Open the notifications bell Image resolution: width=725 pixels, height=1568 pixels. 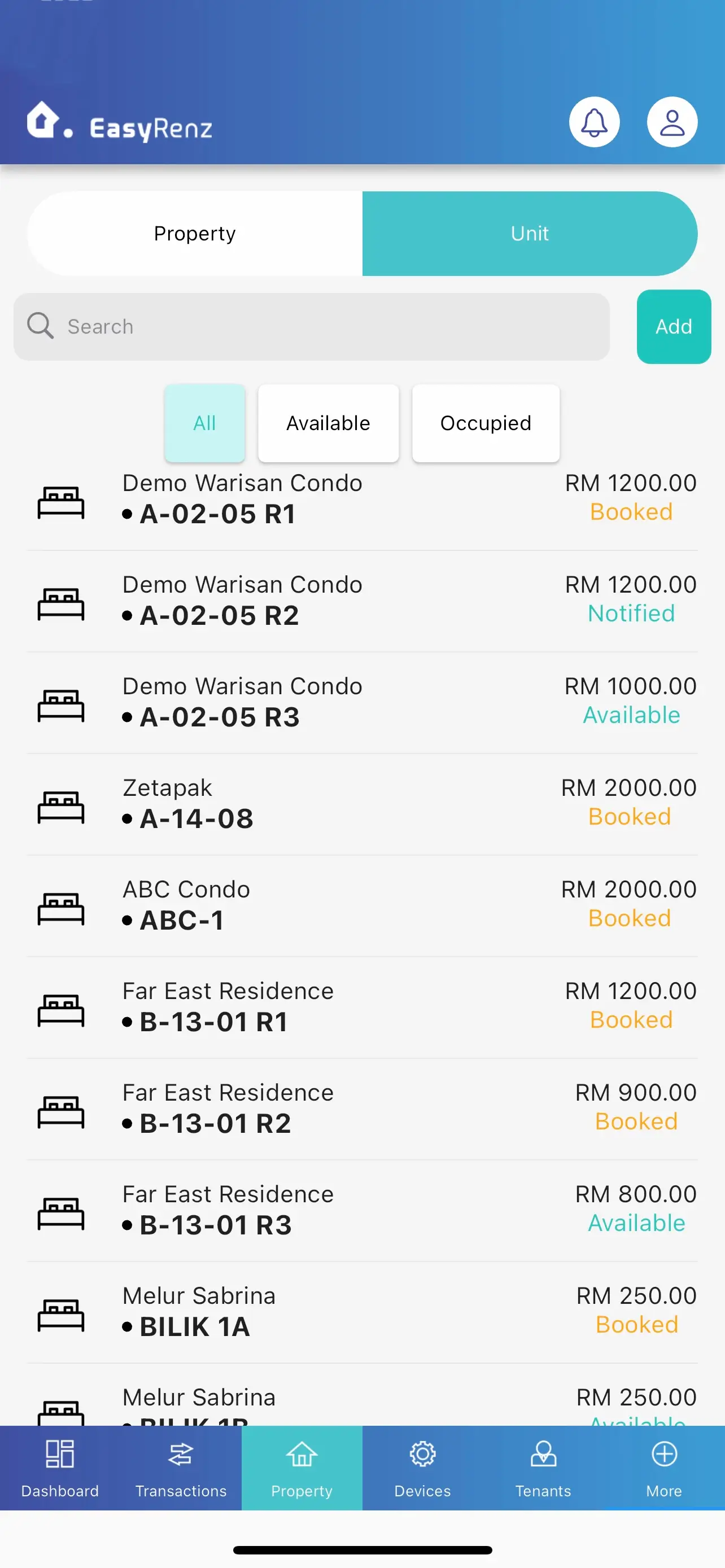pos(594,122)
